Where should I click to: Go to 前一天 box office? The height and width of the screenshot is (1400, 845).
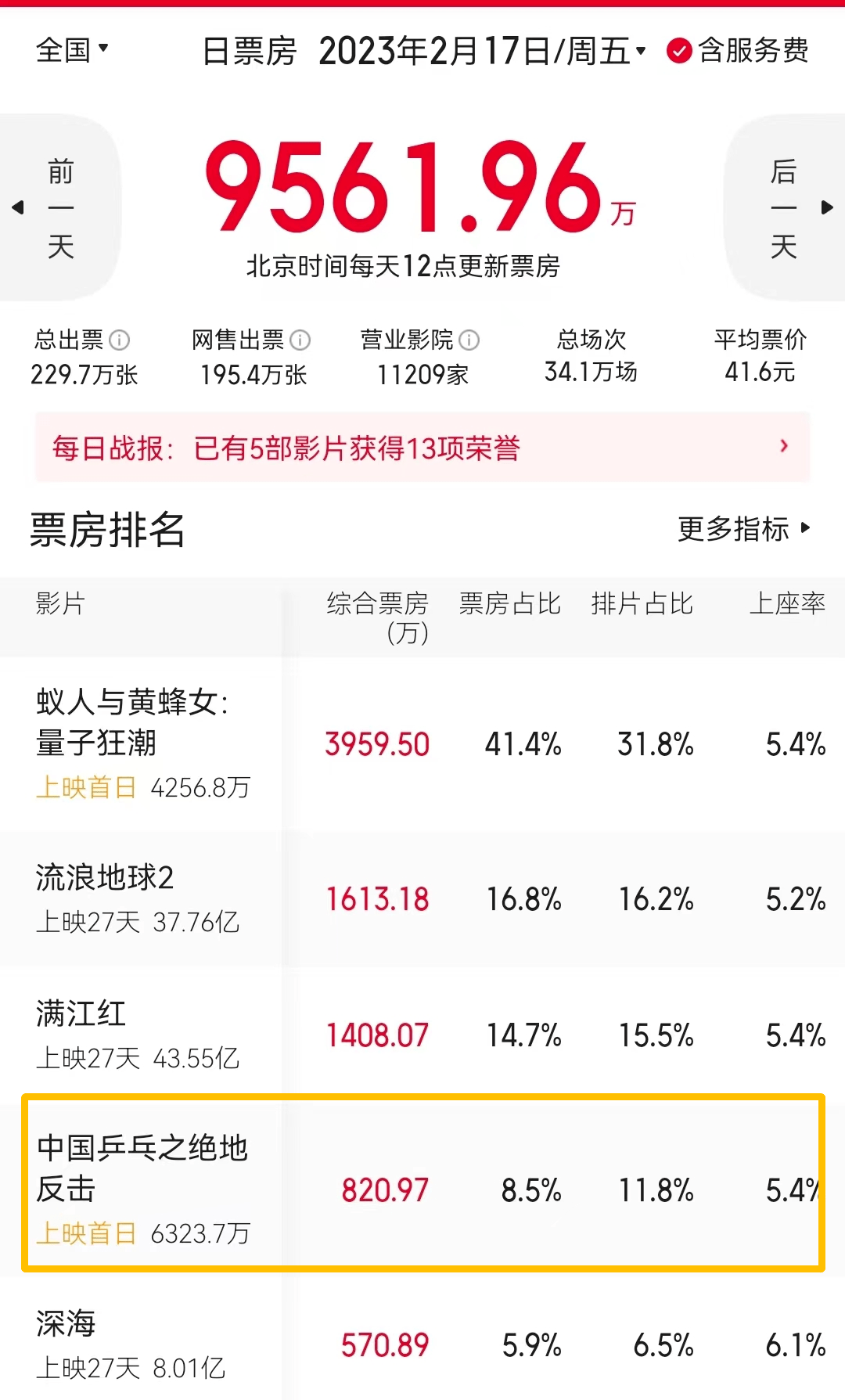[x=59, y=207]
